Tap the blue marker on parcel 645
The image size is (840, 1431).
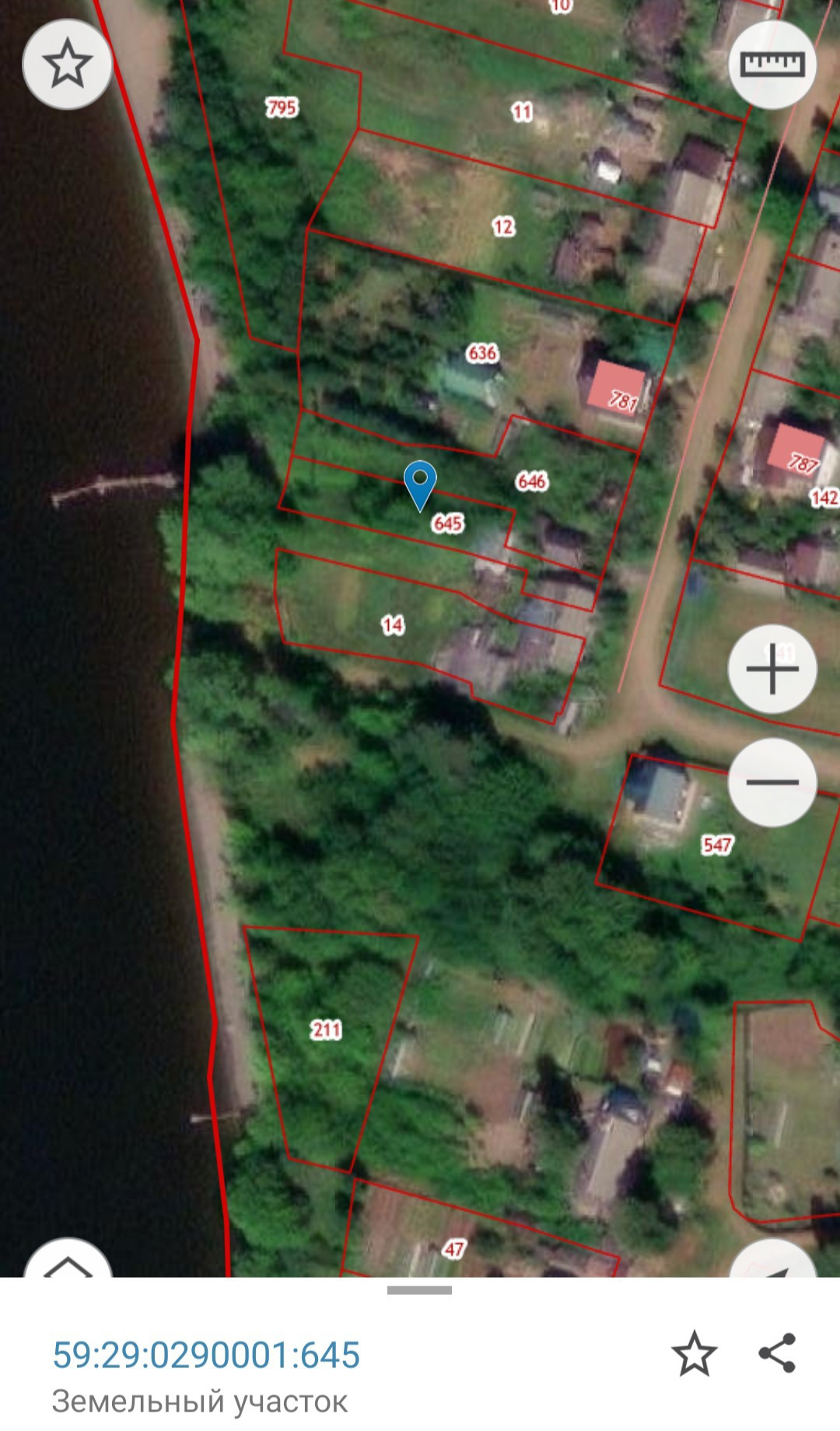click(420, 485)
